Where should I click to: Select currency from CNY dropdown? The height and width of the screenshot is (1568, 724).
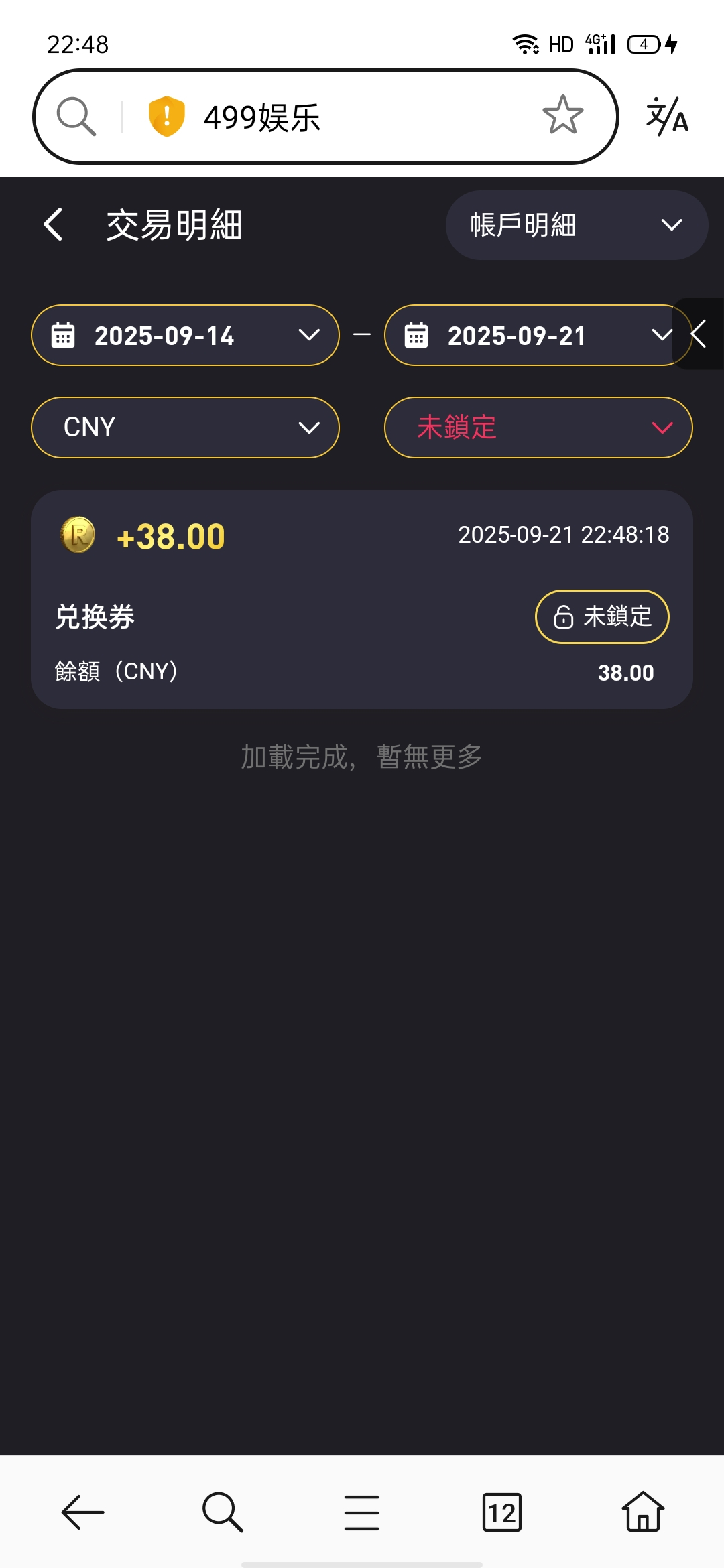185,428
